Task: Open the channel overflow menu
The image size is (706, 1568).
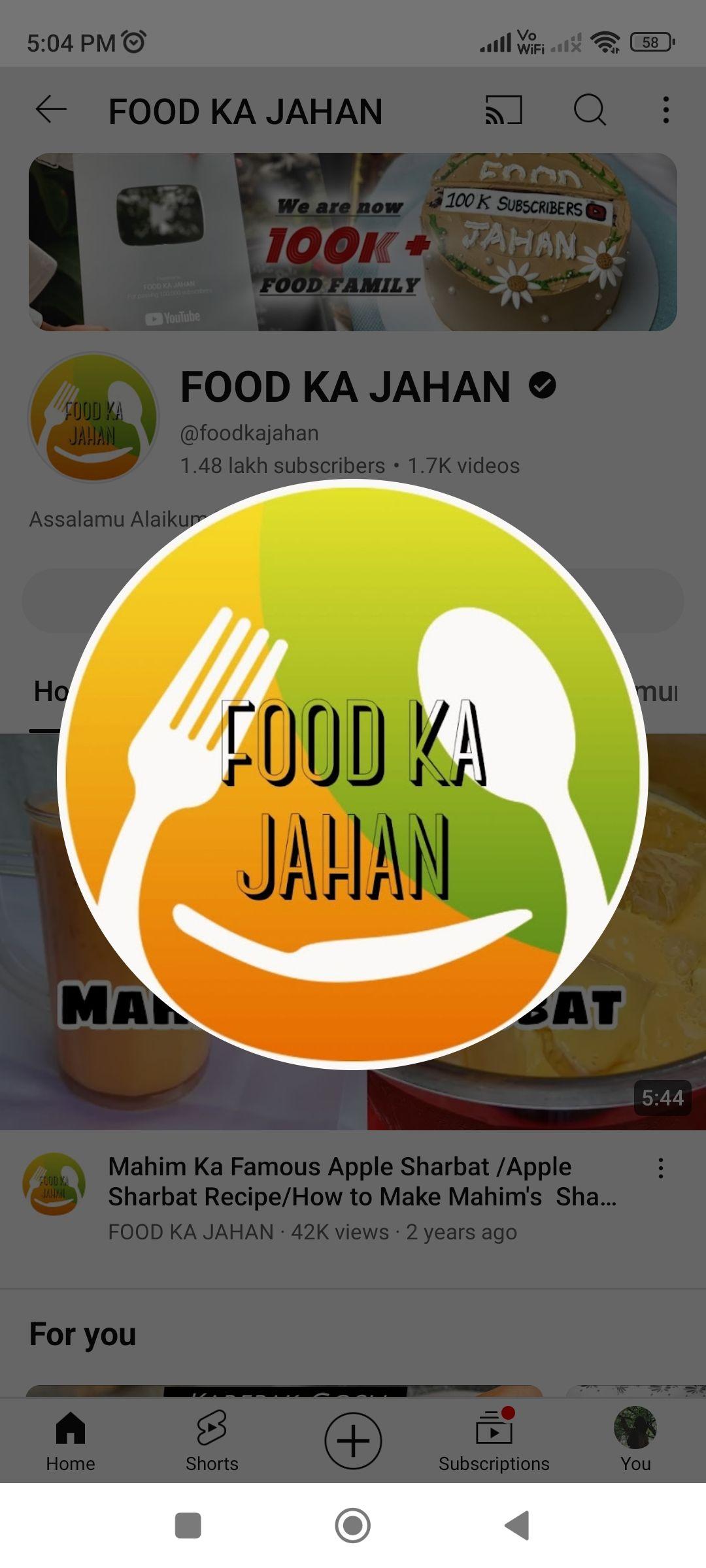Action: point(665,110)
